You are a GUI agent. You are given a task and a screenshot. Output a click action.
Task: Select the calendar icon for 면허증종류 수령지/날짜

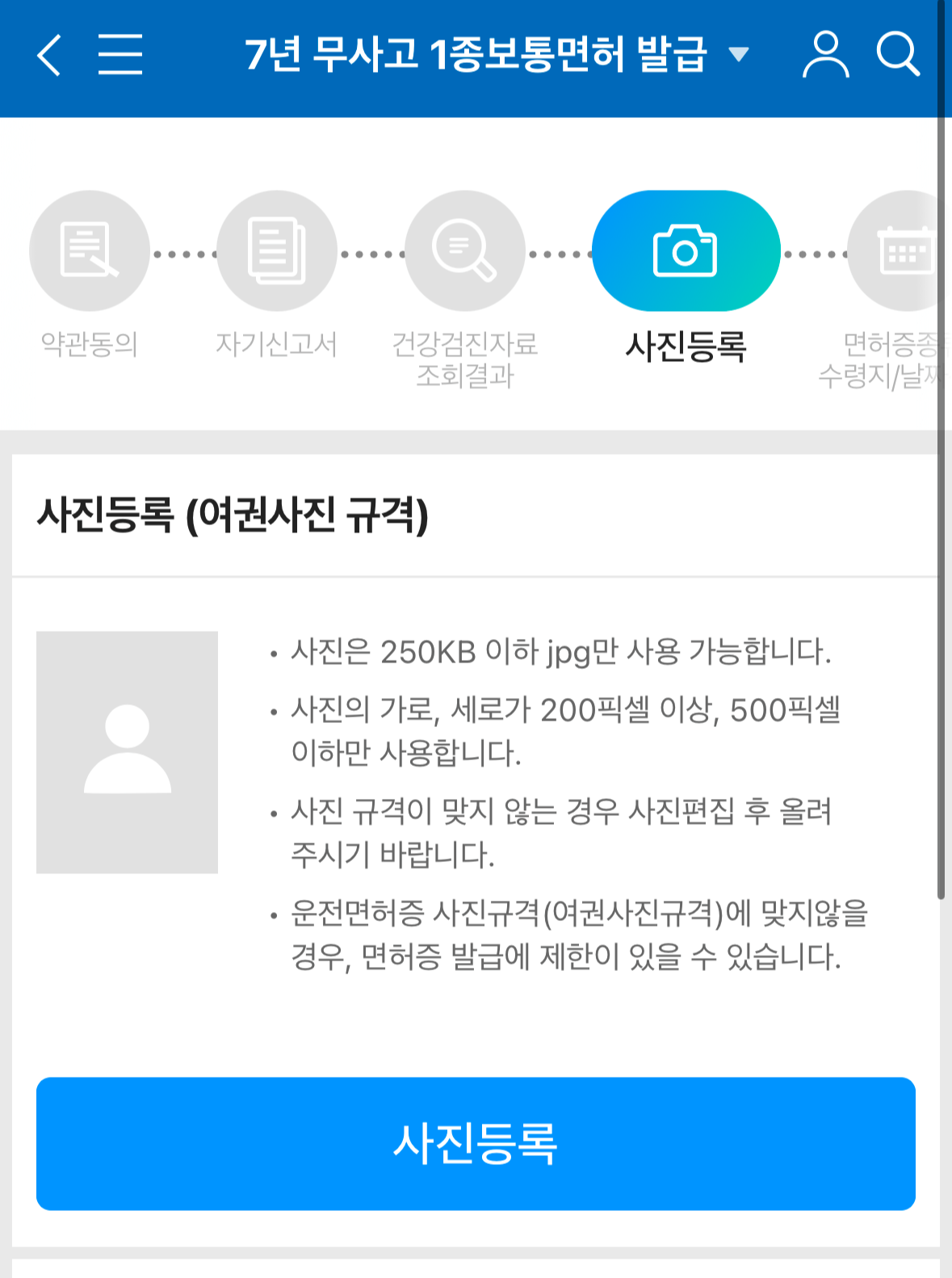(x=904, y=251)
